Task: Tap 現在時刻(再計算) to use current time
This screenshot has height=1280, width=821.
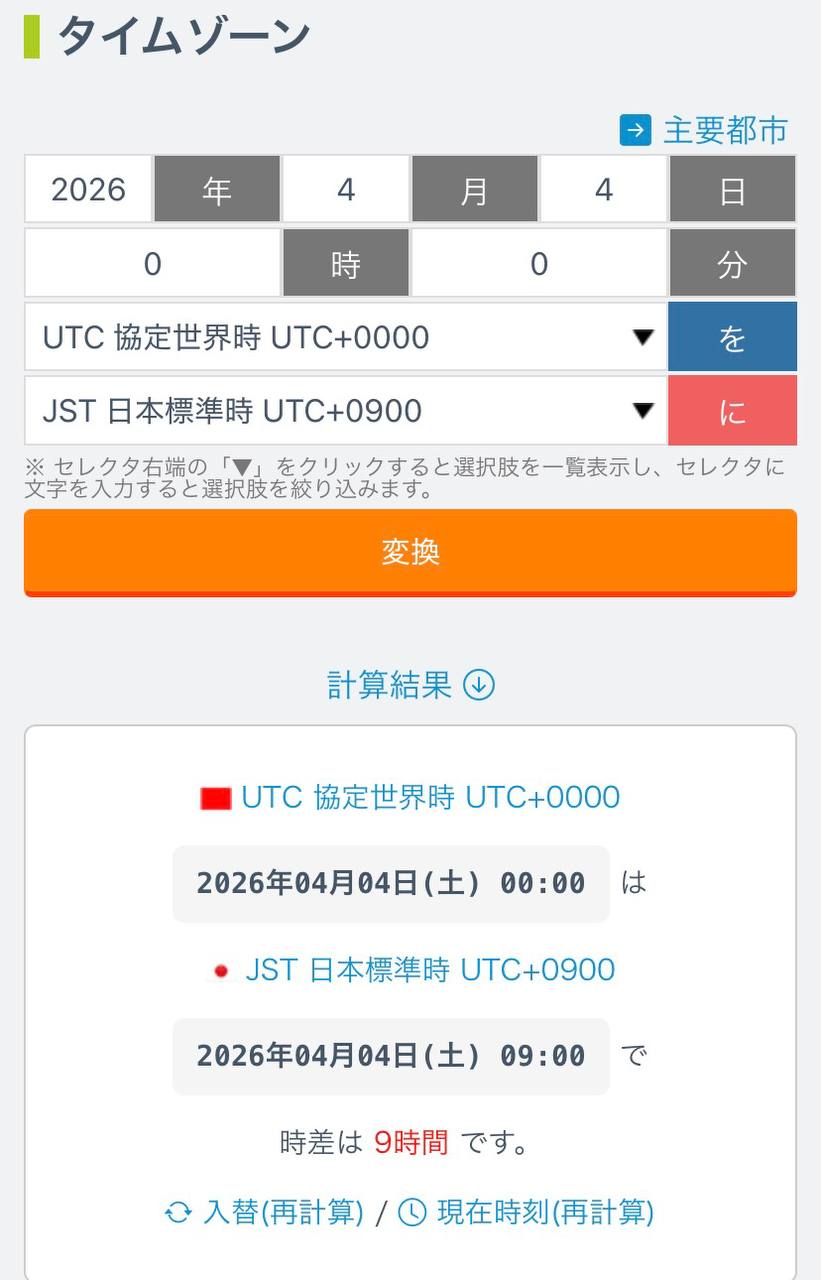Action: click(527, 1212)
